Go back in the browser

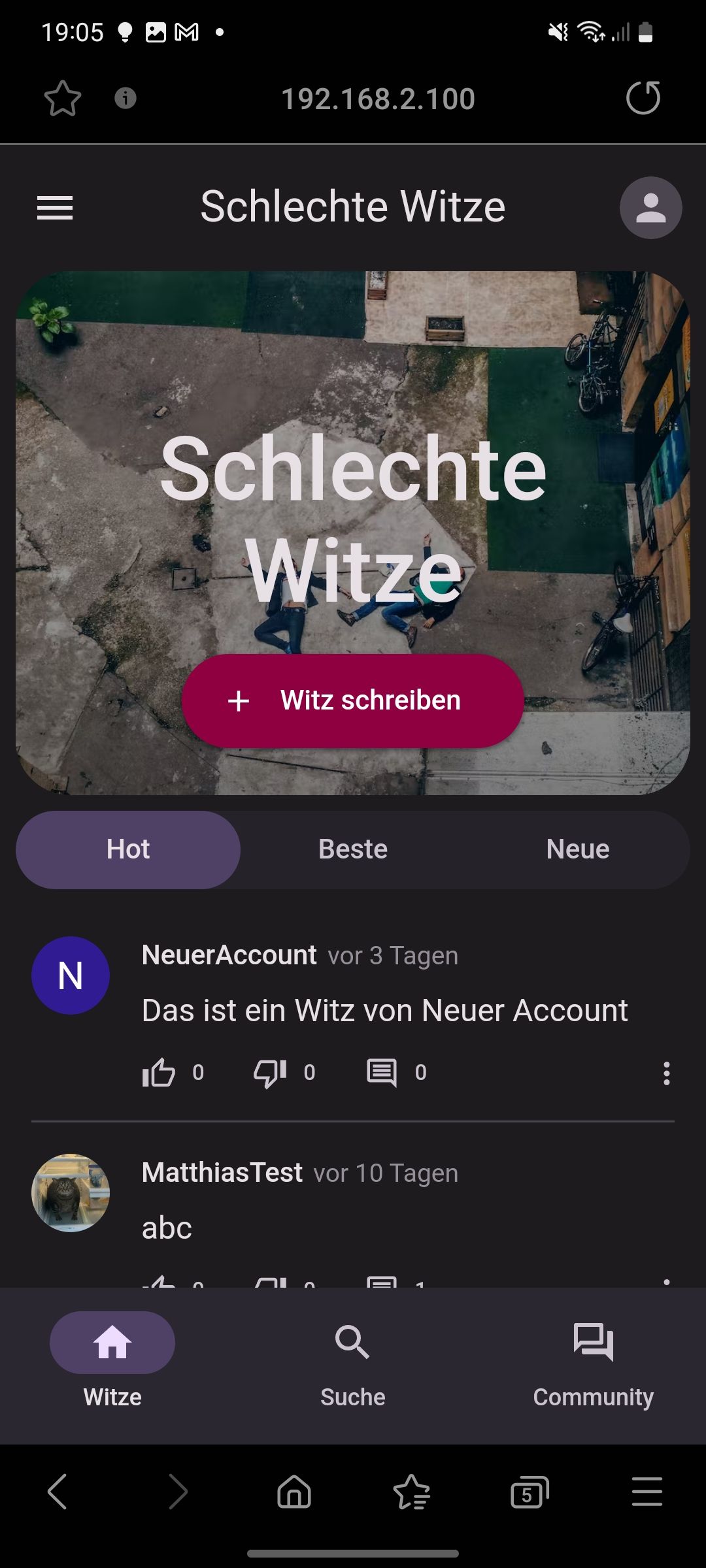(x=58, y=1492)
